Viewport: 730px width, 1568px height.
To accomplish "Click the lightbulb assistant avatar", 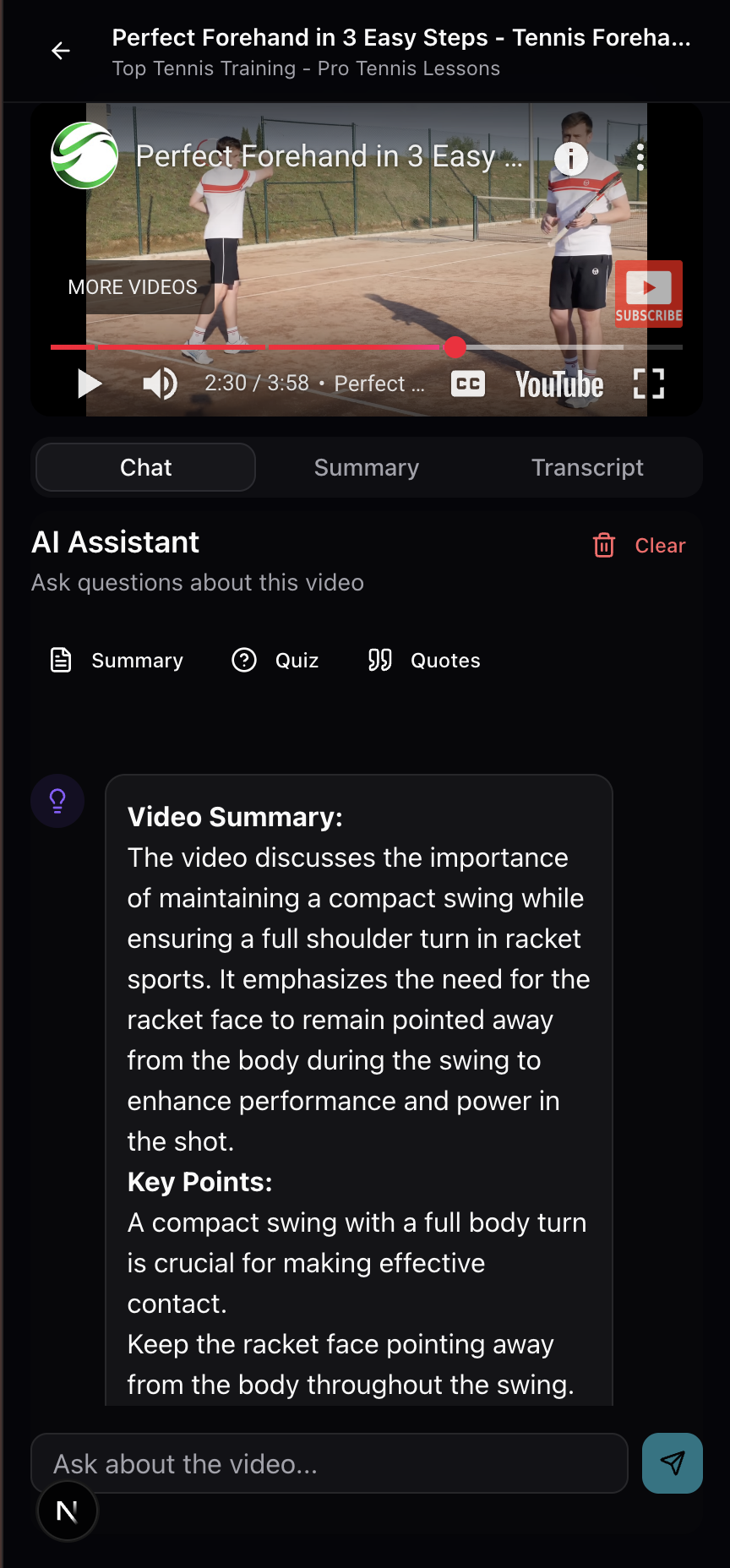I will pos(57,800).
